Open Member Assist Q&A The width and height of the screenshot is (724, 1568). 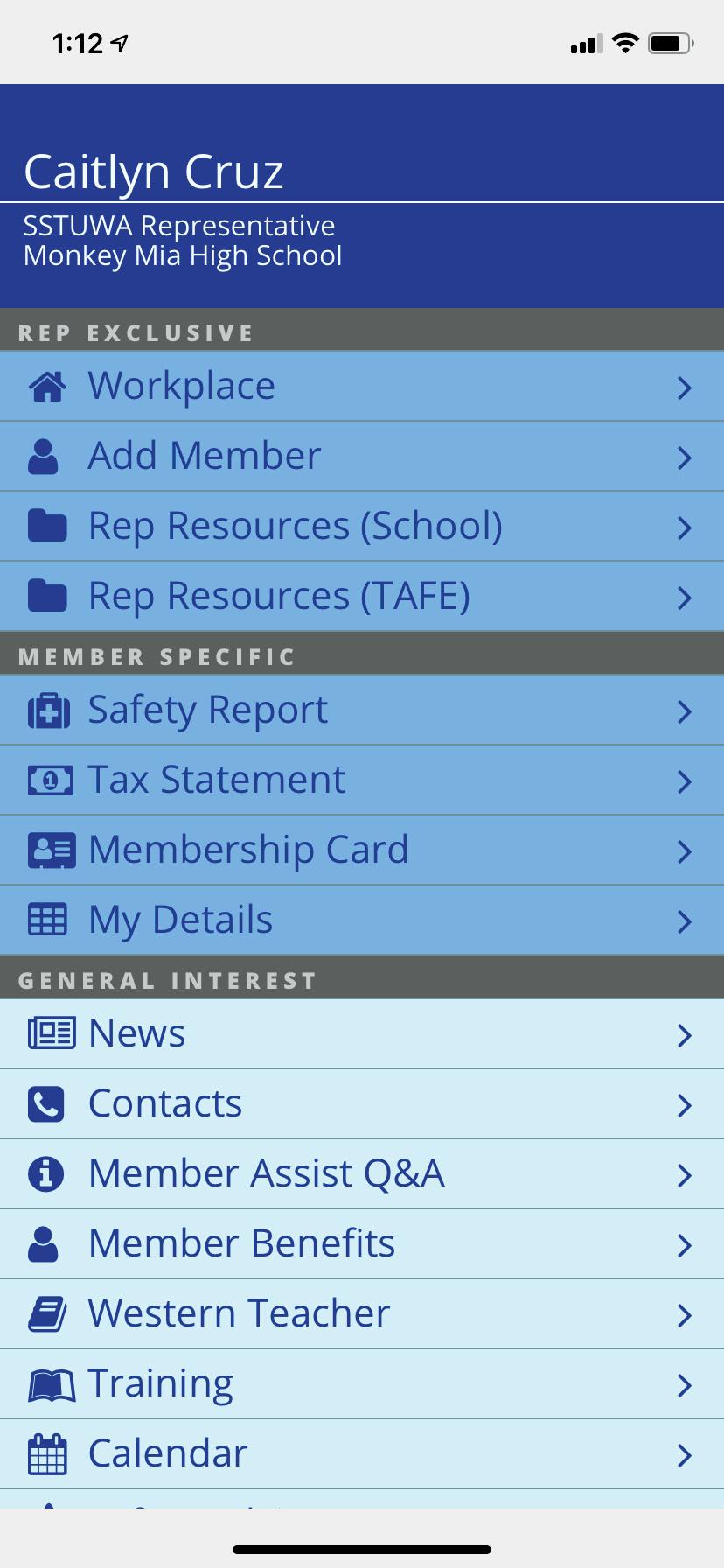pos(361,1173)
